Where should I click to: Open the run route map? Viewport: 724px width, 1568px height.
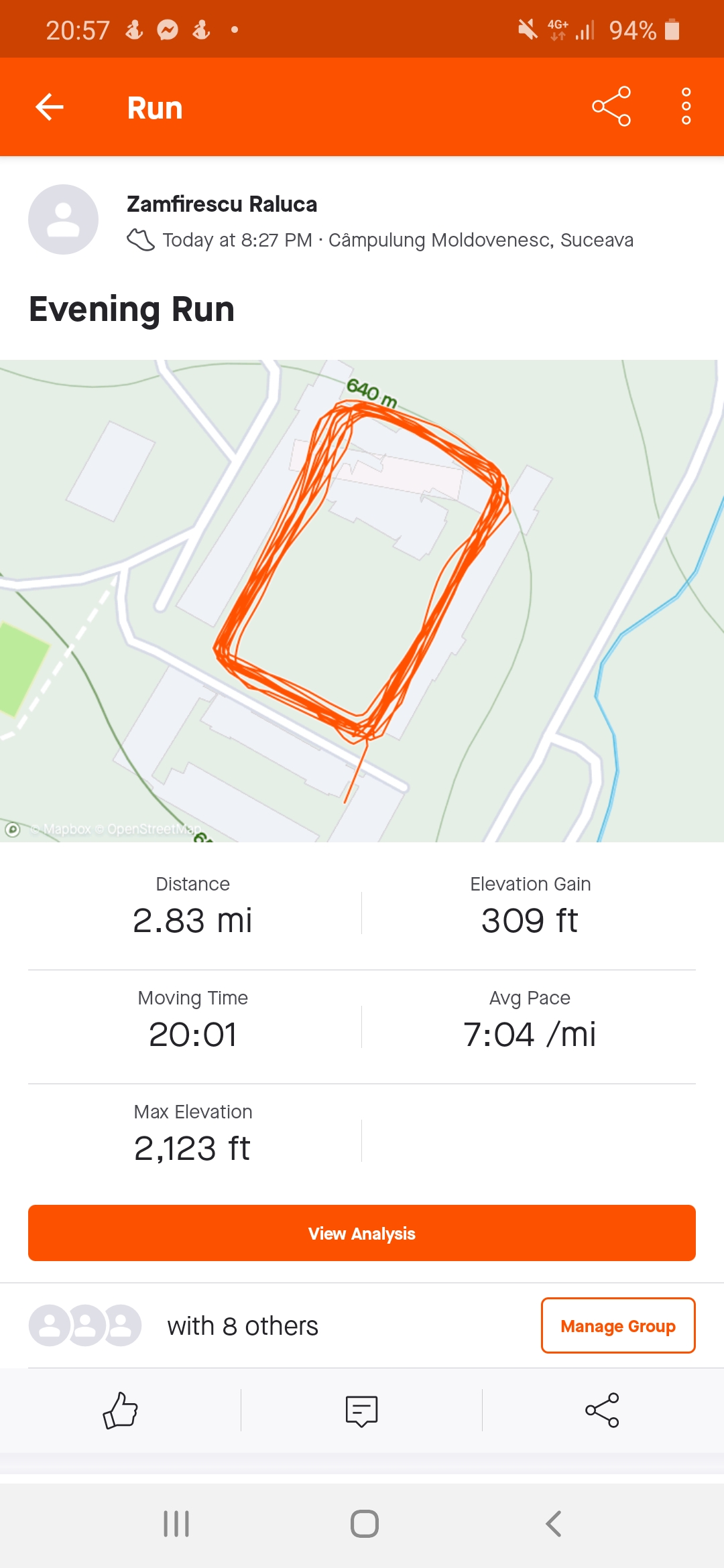tap(362, 600)
